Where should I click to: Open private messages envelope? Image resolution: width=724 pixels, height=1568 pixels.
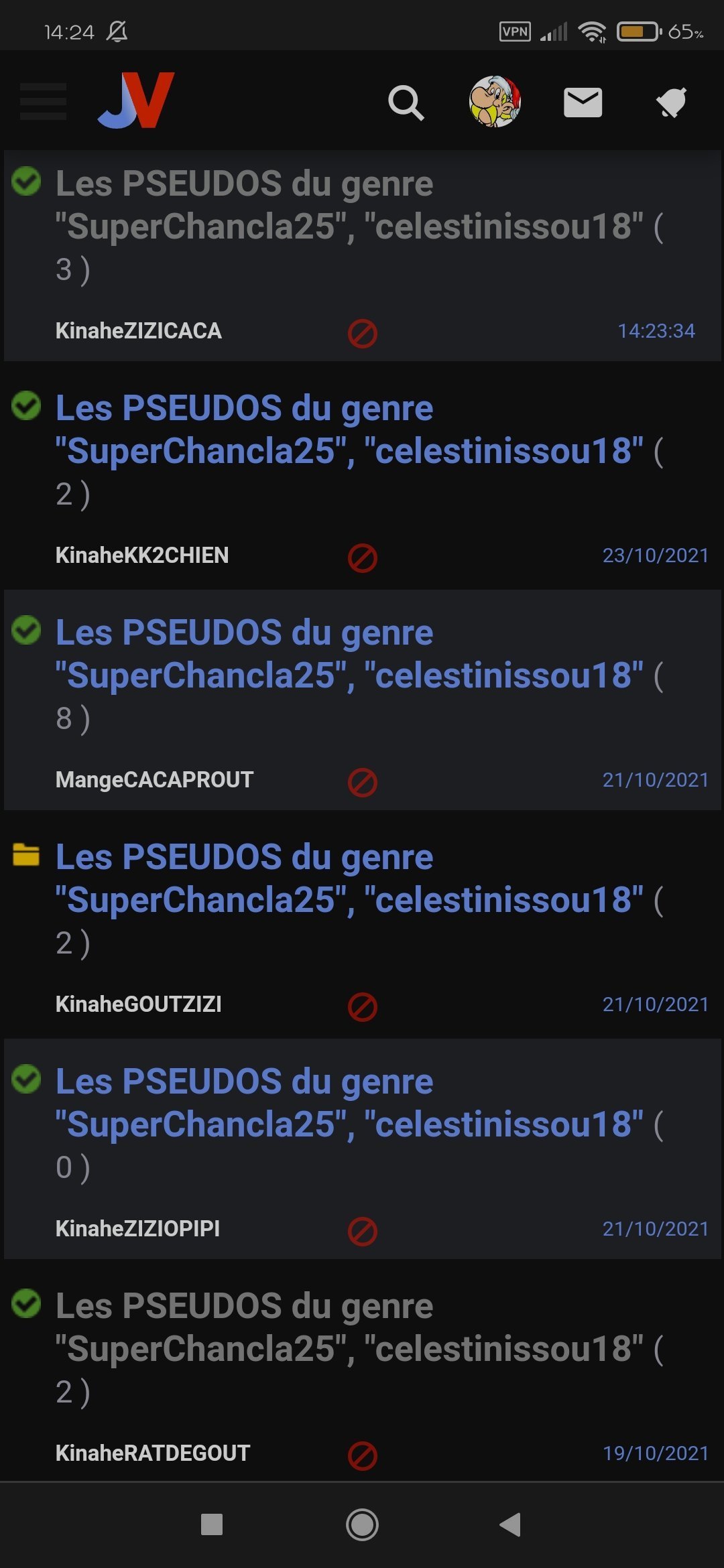pos(583,103)
